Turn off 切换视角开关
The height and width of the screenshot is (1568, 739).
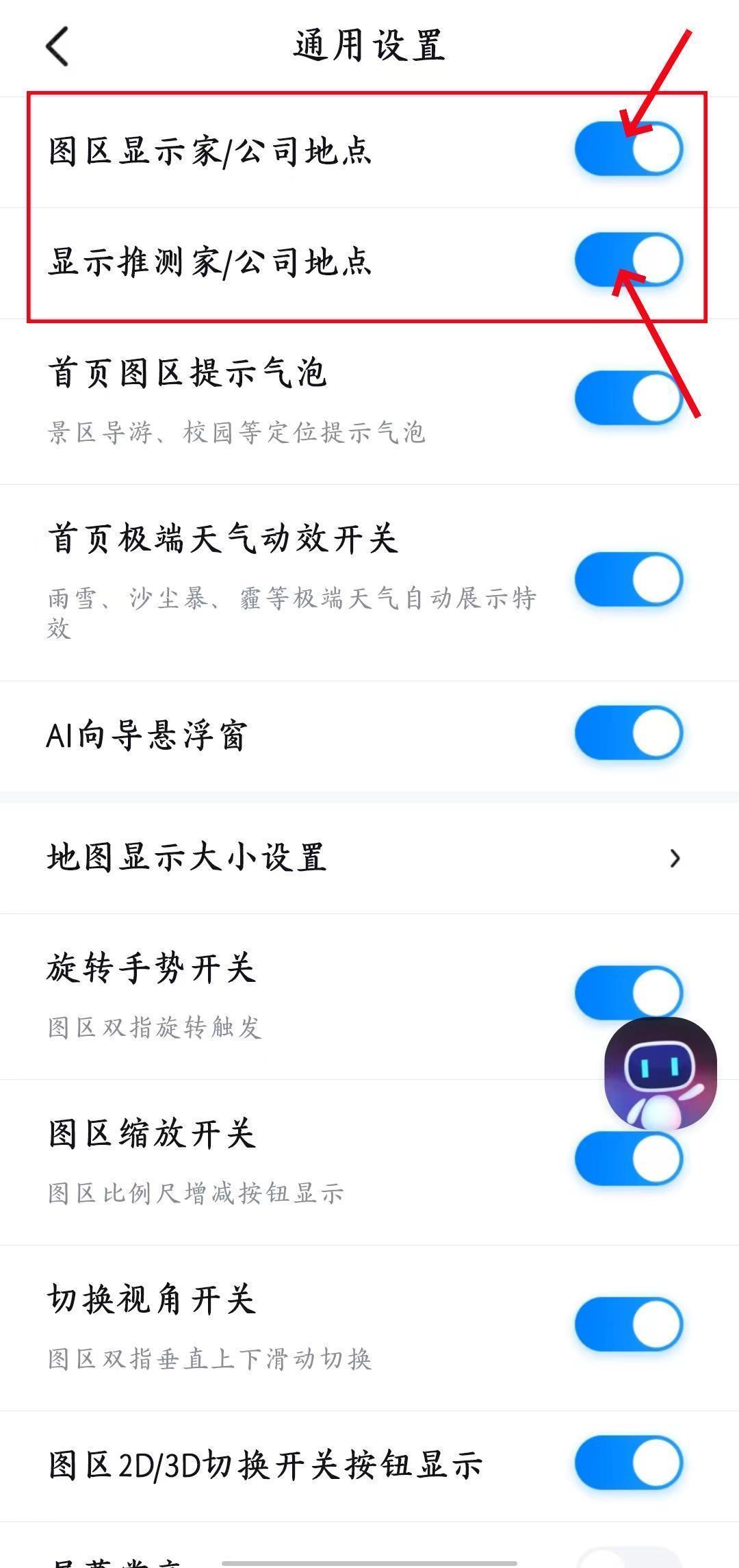click(628, 1324)
